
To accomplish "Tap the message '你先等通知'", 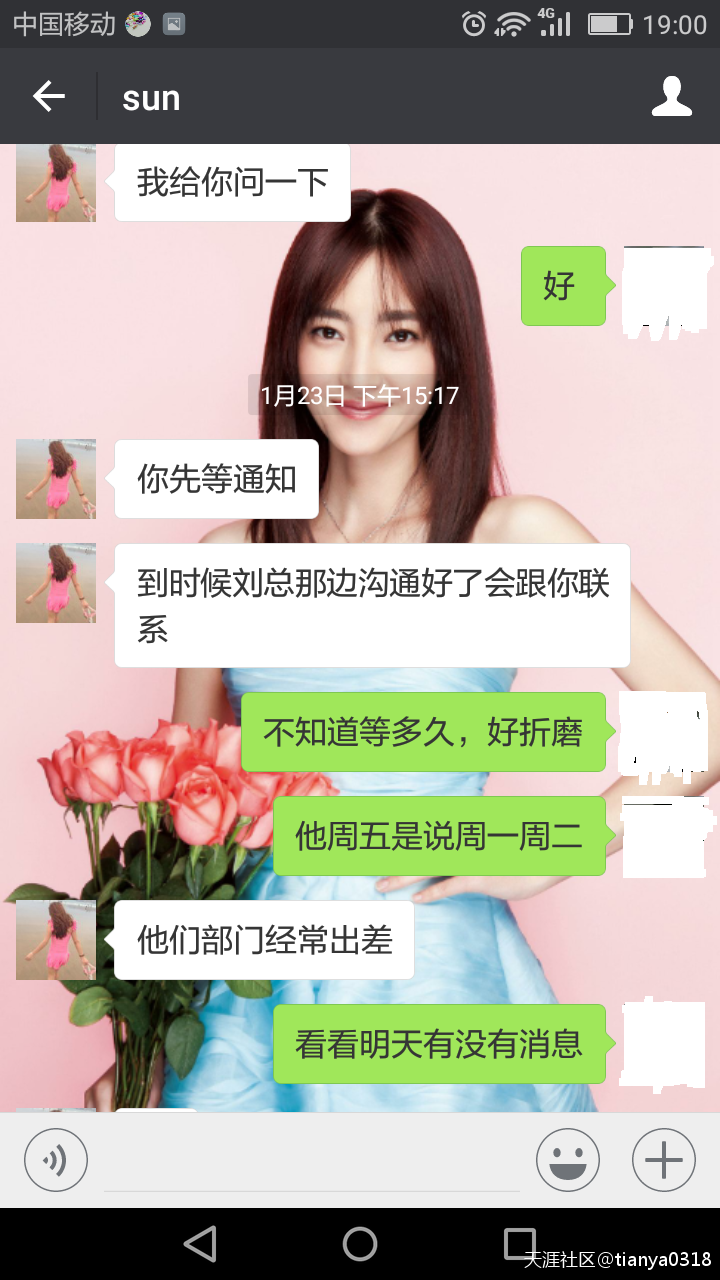I will (216, 479).
